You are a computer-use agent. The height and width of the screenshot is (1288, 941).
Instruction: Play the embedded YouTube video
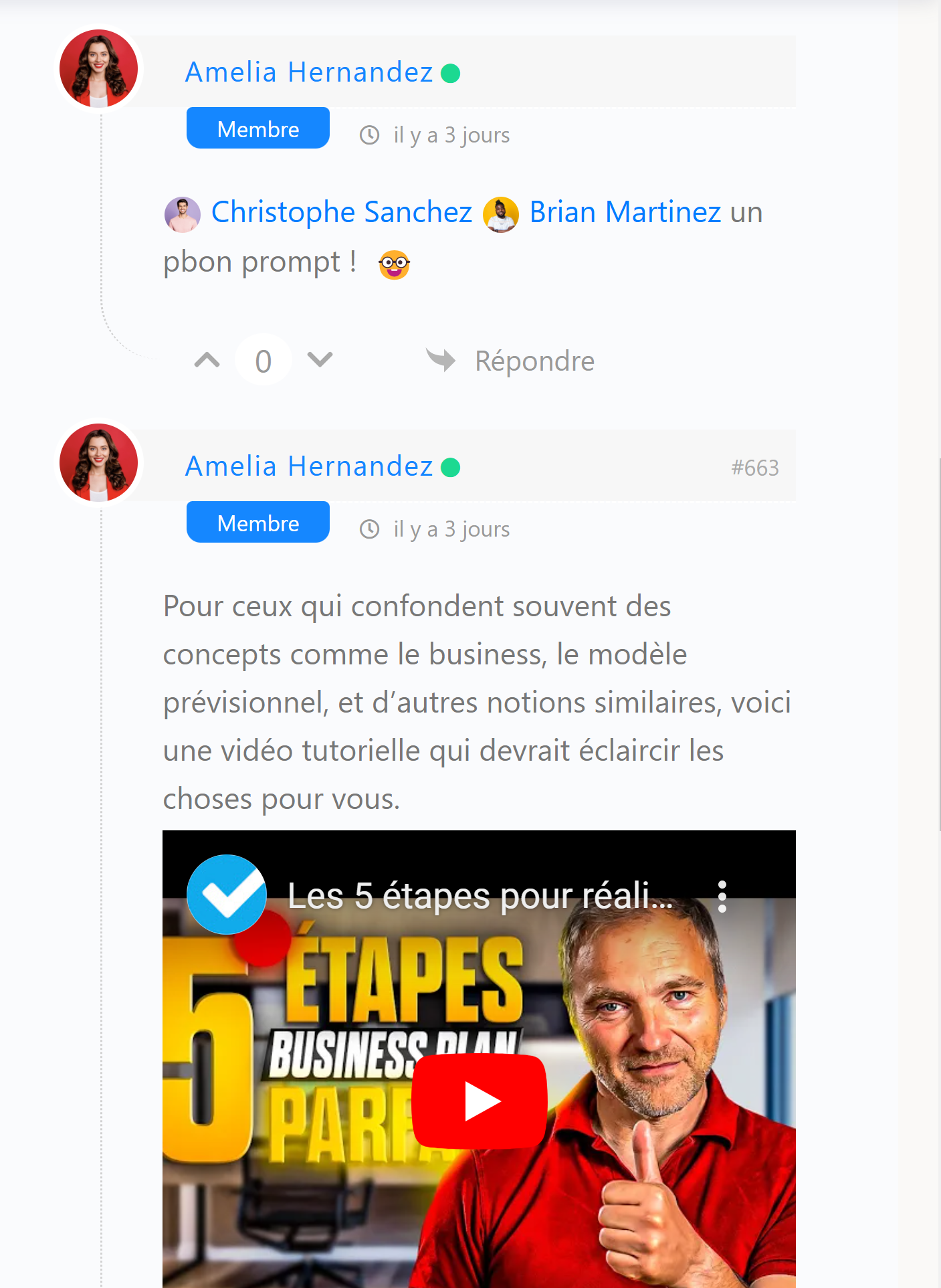[479, 1101]
